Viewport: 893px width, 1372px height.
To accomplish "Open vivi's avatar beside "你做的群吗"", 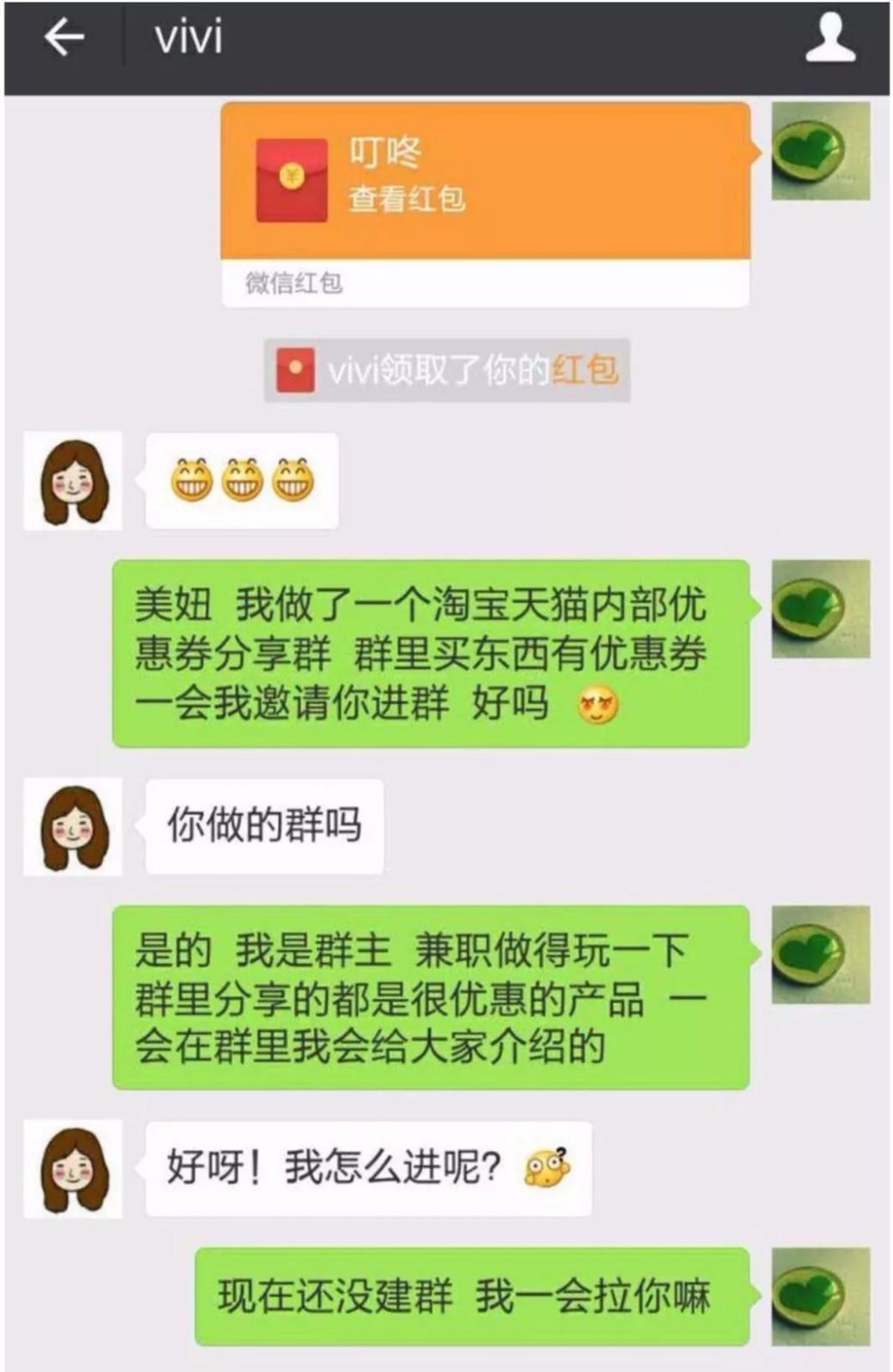I will click(73, 827).
